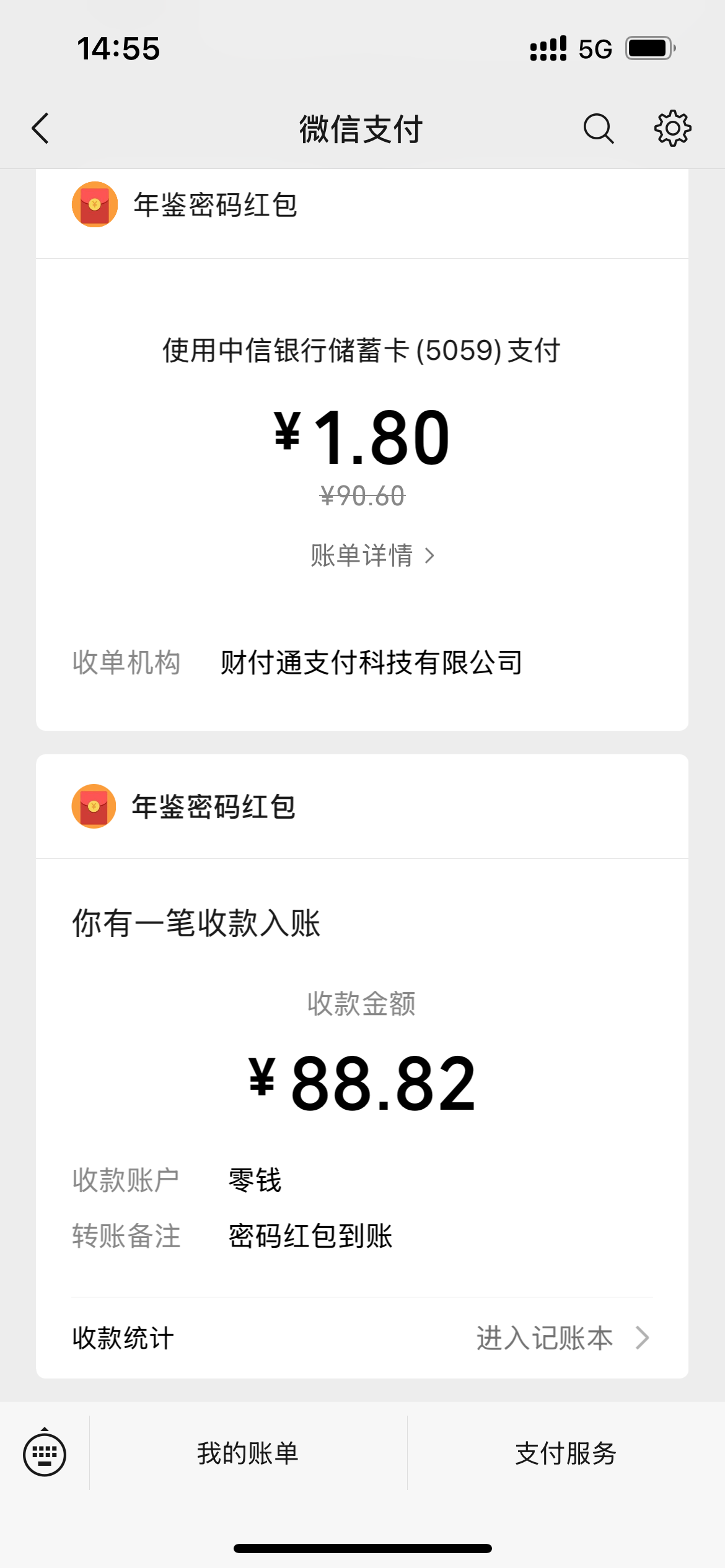This screenshot has height=1568, width=725.
Task: Open the search magnifier icon
Action: (x=598, y=129)
